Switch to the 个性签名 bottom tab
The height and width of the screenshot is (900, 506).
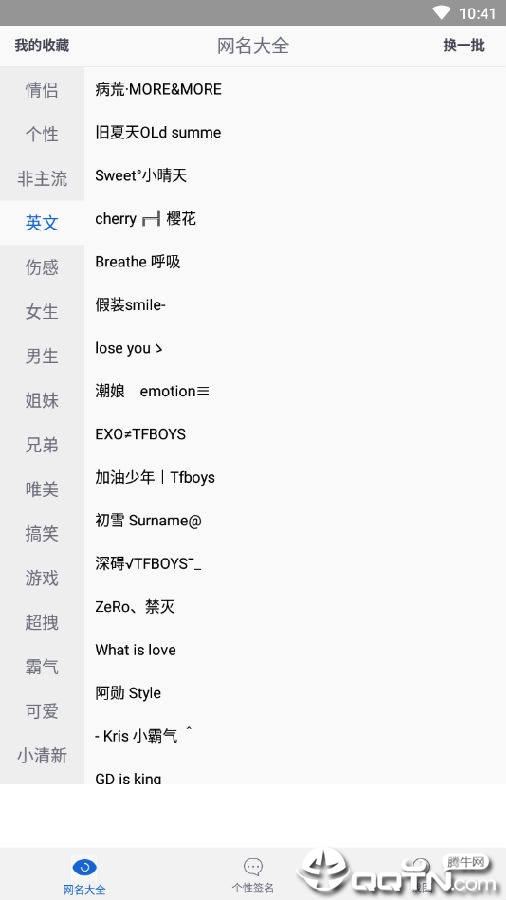point(253,875)
